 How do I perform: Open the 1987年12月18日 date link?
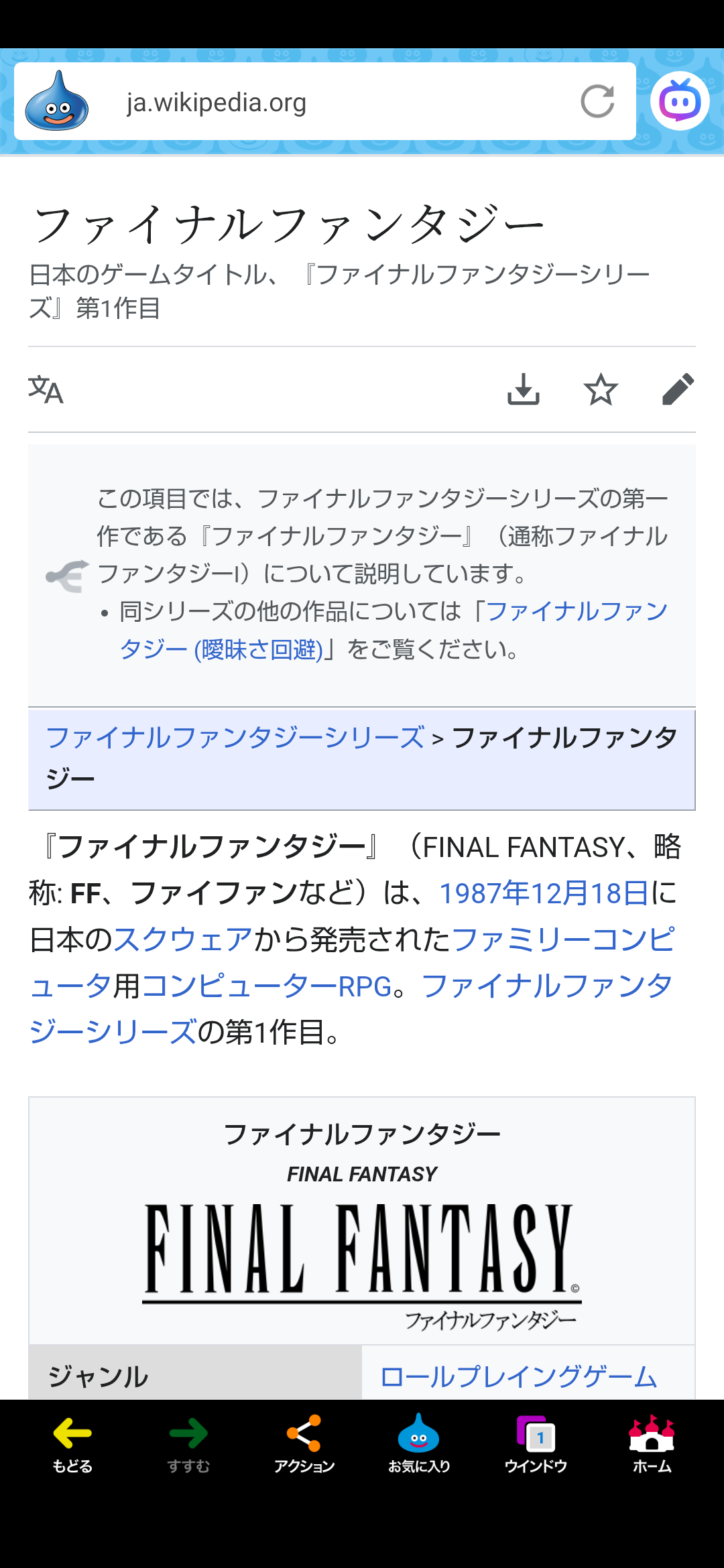point(543,893)
